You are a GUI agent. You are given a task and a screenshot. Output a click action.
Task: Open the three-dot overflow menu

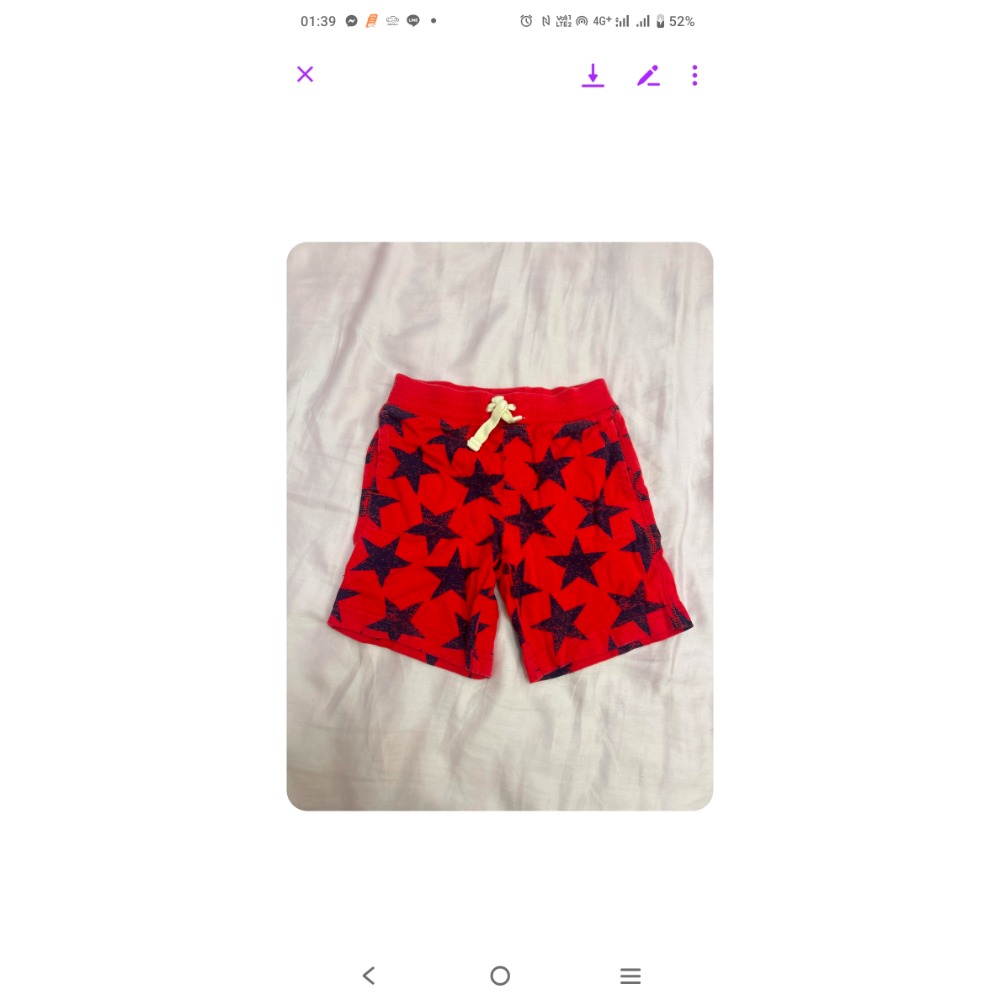point(695,76)
